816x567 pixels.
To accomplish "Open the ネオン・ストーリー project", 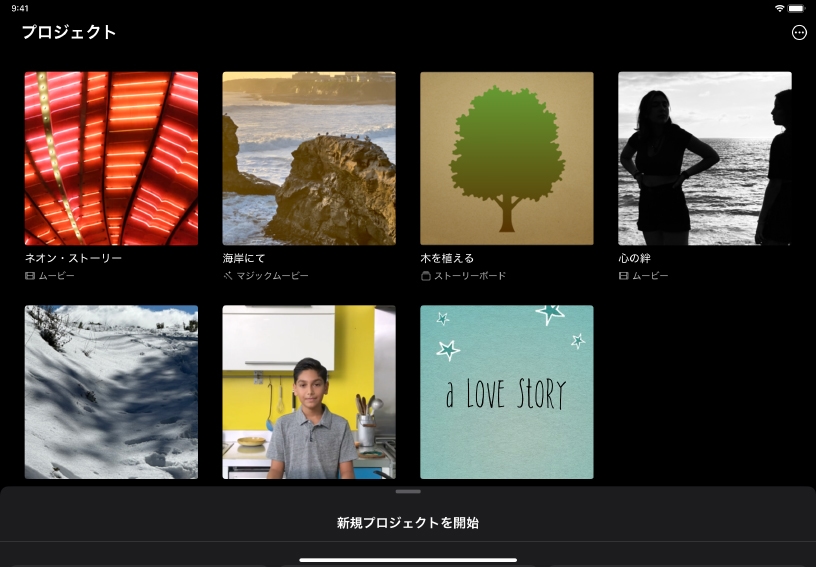I will (x=111, y=158).
